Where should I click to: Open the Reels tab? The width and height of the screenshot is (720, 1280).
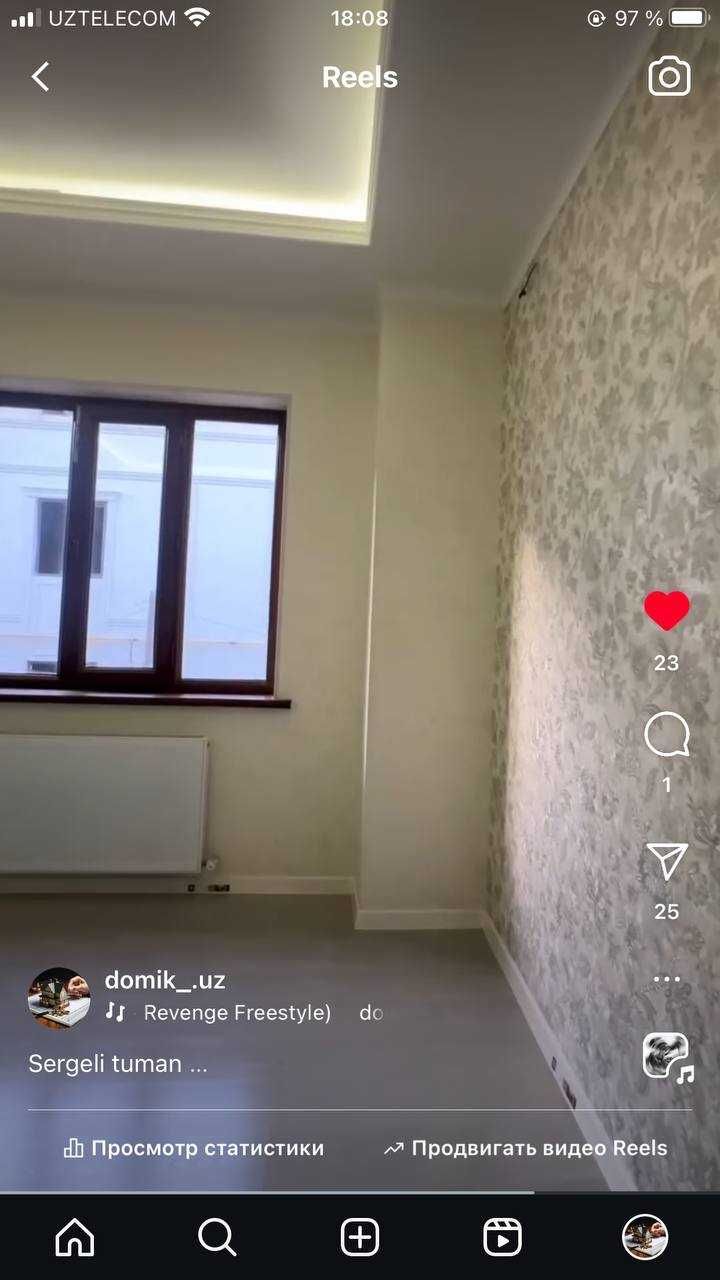coord(502,1238)
